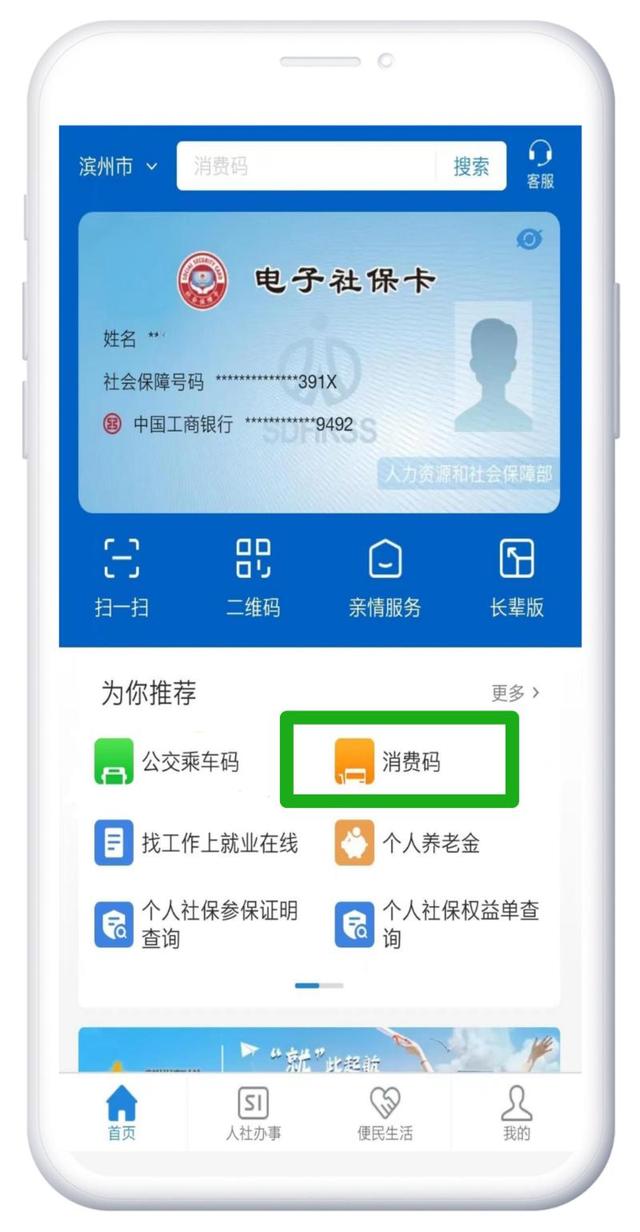Viewport: 640px width, 1232px height.
Task: Open the 客服 customer service headset
Action: pyautogui.click(x=540, y=165)
